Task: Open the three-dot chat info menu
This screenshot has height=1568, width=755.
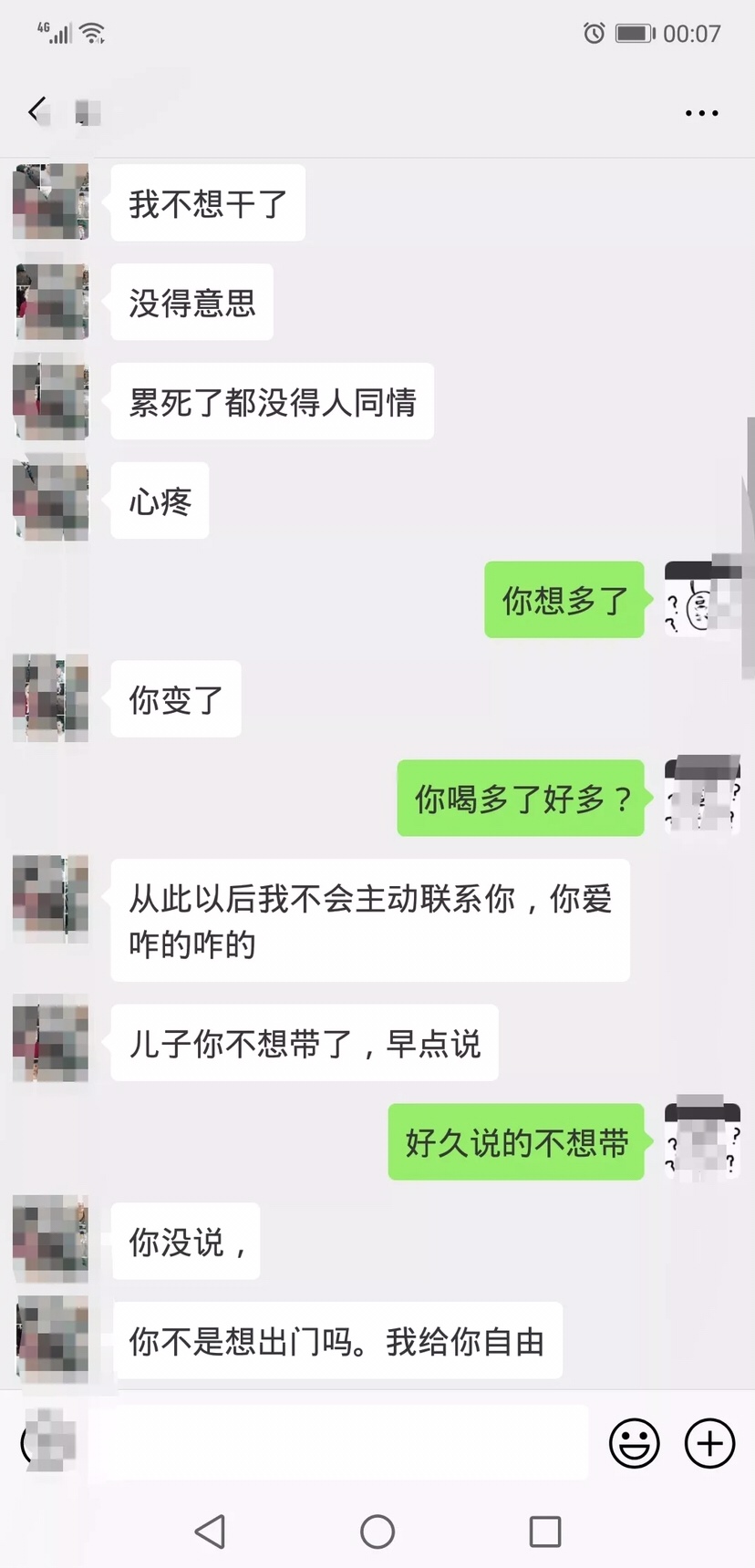Action: click(x=701, y=113)
